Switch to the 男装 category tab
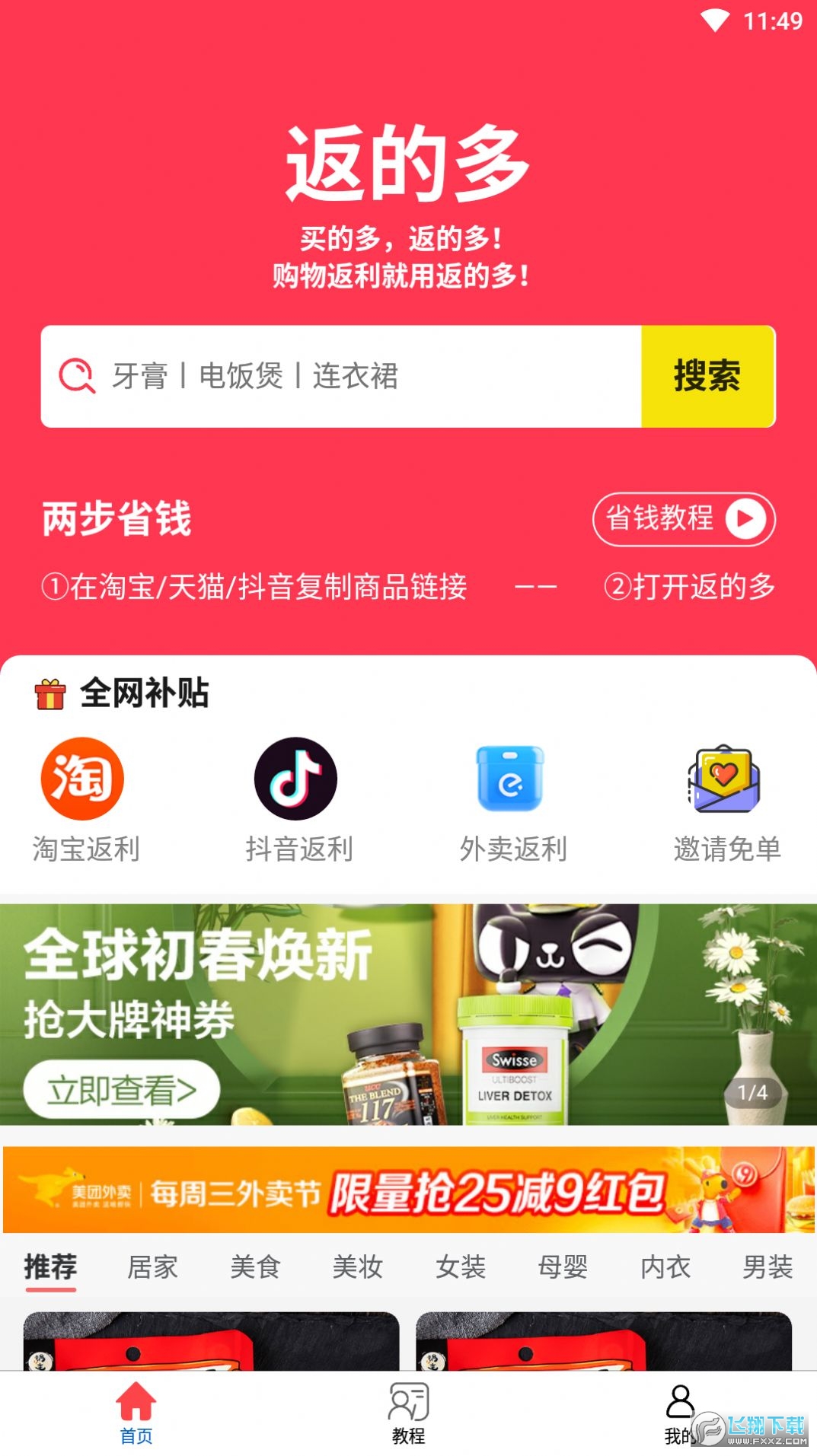Image resolution: width=817 pixels, height=1456 pixels. (767, 1268)
